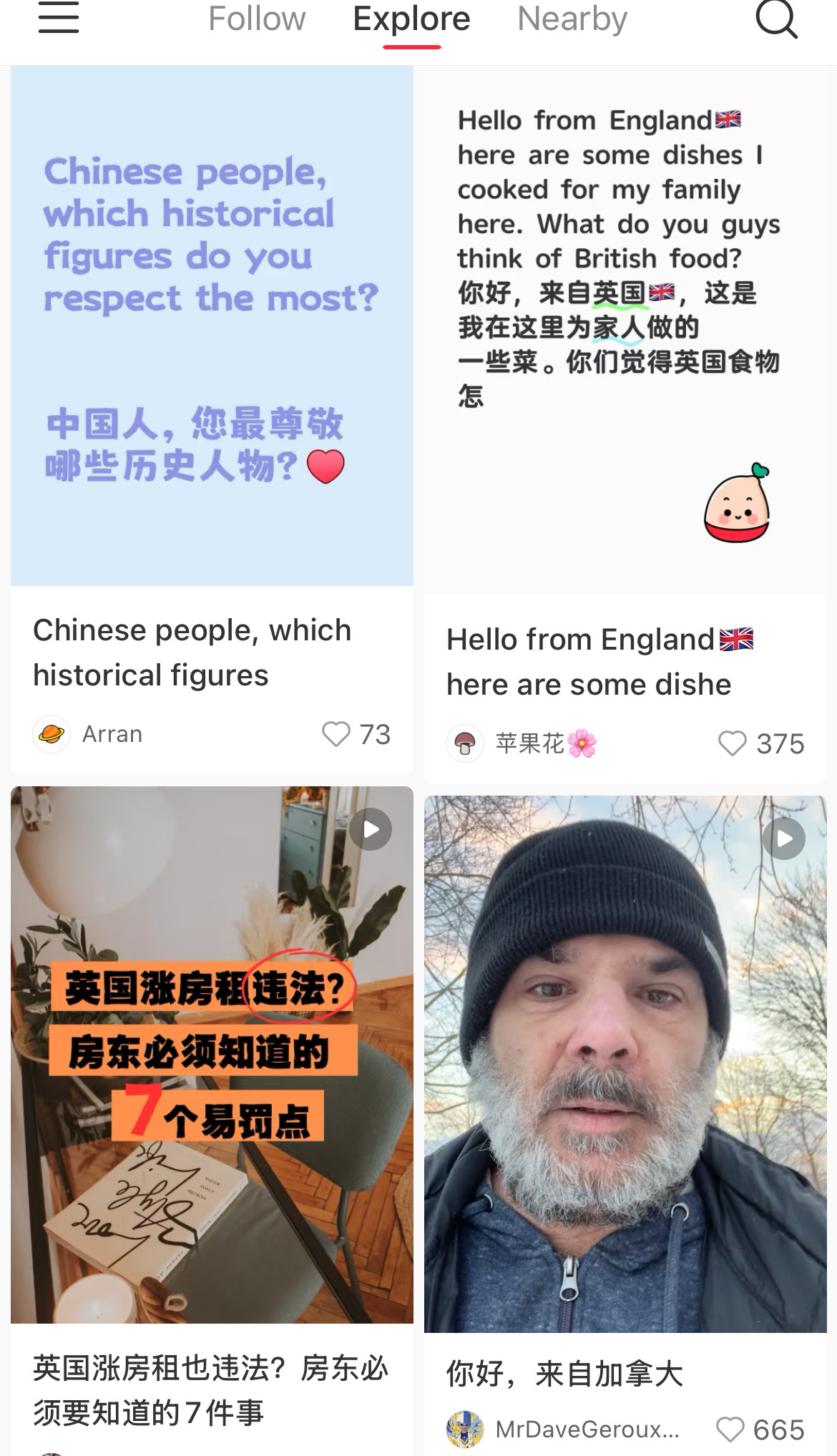
Task: Like the post with 375 likes
Action: coord(733,743)
